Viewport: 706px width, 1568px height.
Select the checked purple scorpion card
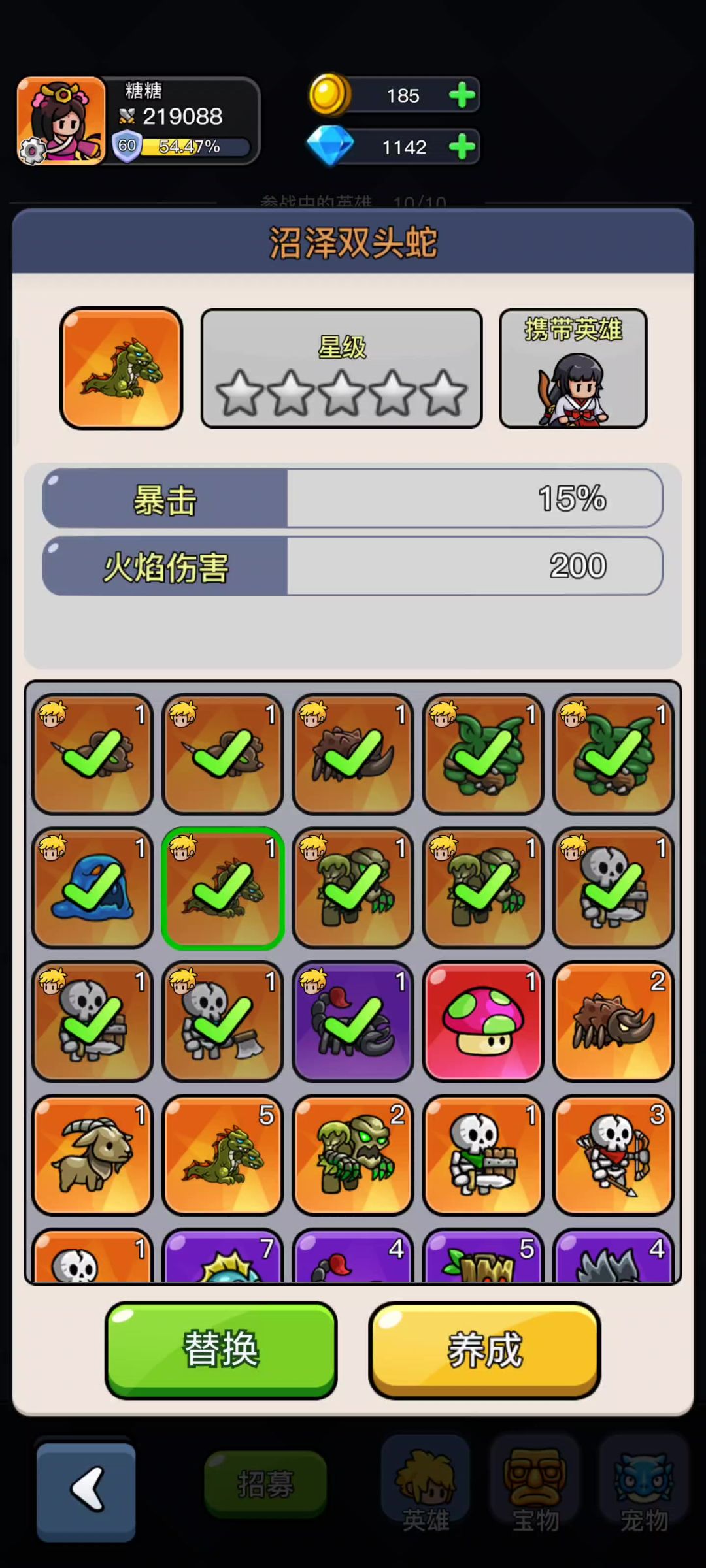pos(353,1021)
